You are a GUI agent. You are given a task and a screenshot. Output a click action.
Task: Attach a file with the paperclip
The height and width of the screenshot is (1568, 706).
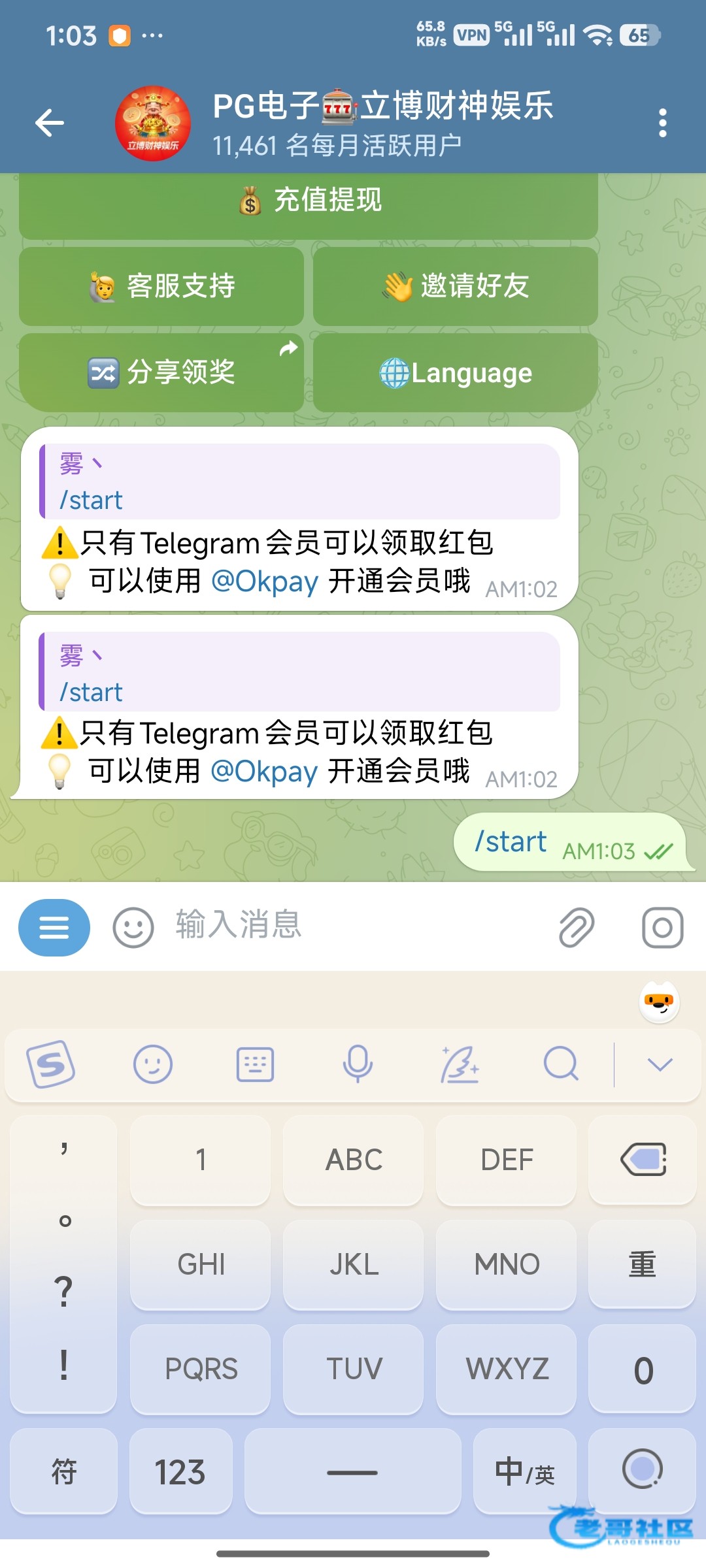pos(576,927)
